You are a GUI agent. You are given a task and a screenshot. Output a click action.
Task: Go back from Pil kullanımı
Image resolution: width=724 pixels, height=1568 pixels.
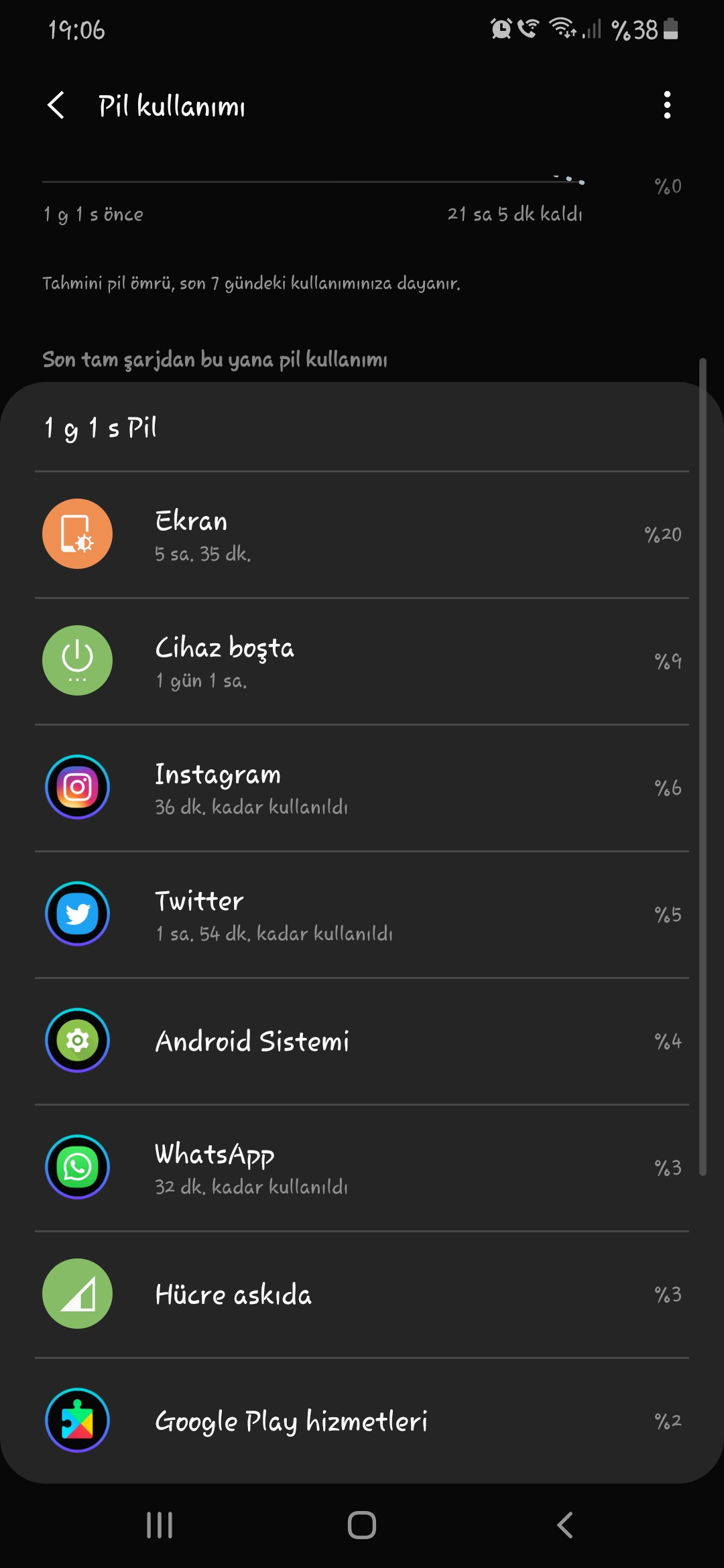[56, 105]
